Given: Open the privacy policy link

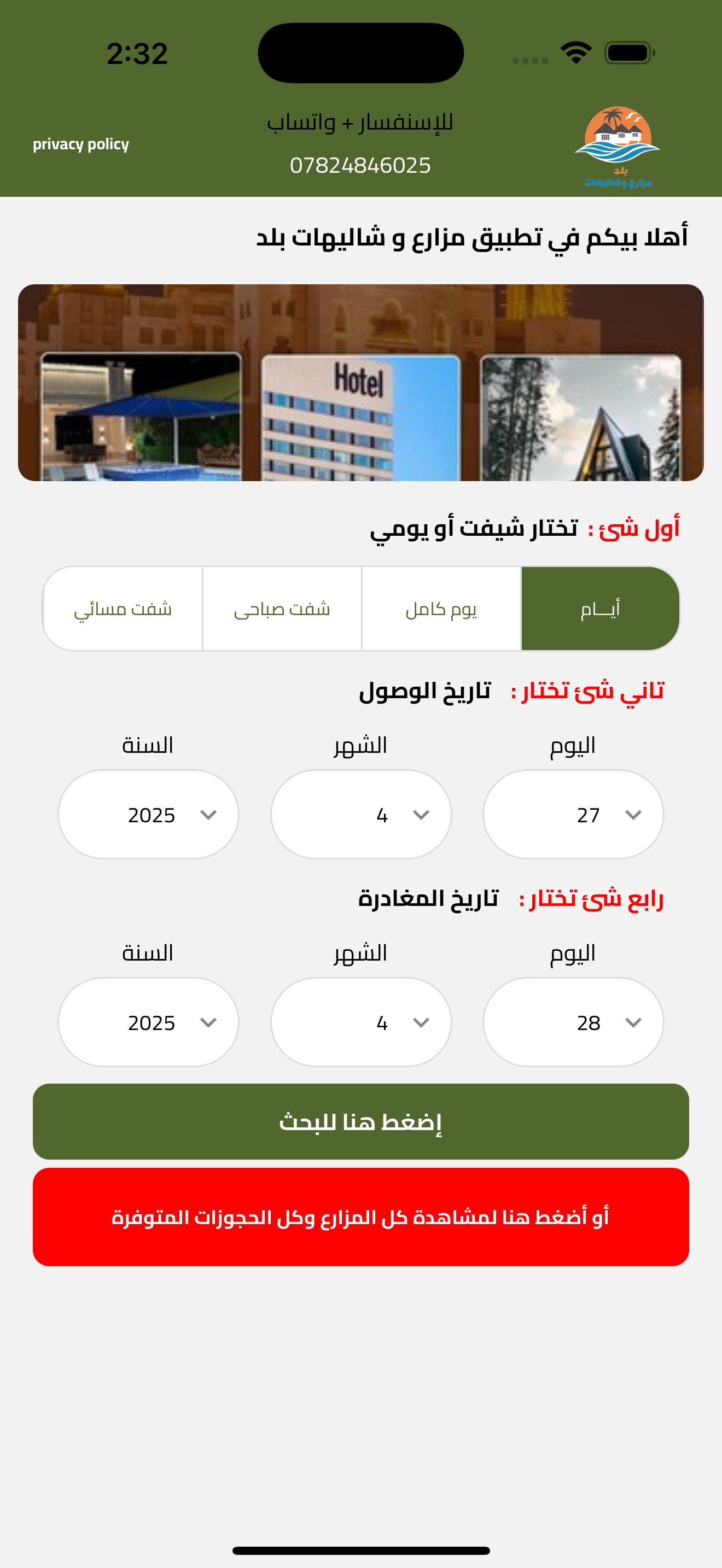Looking at the screenshot, I should [x=81, y=145].
